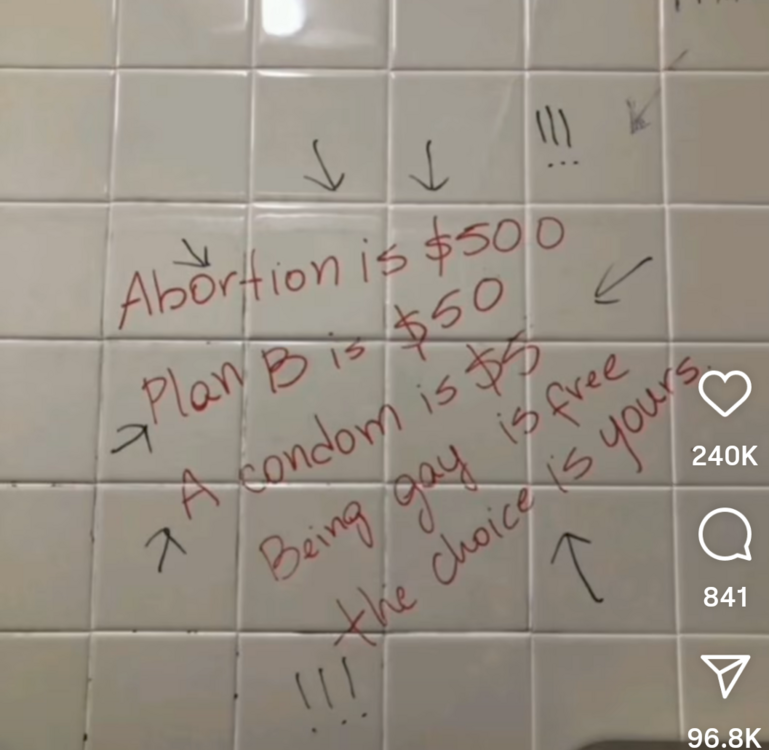
Task: Like this video with the heart icon
Action: 725,395
